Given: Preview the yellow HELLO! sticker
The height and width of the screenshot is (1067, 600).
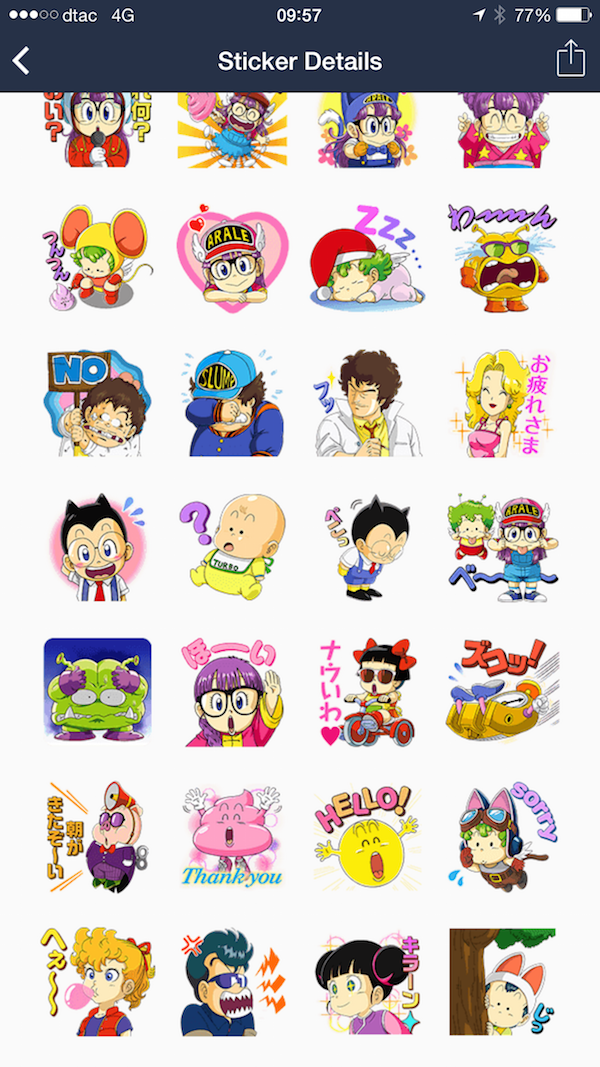Looking at the screenshot, I should pyautogui.click(x=368, y=836).
